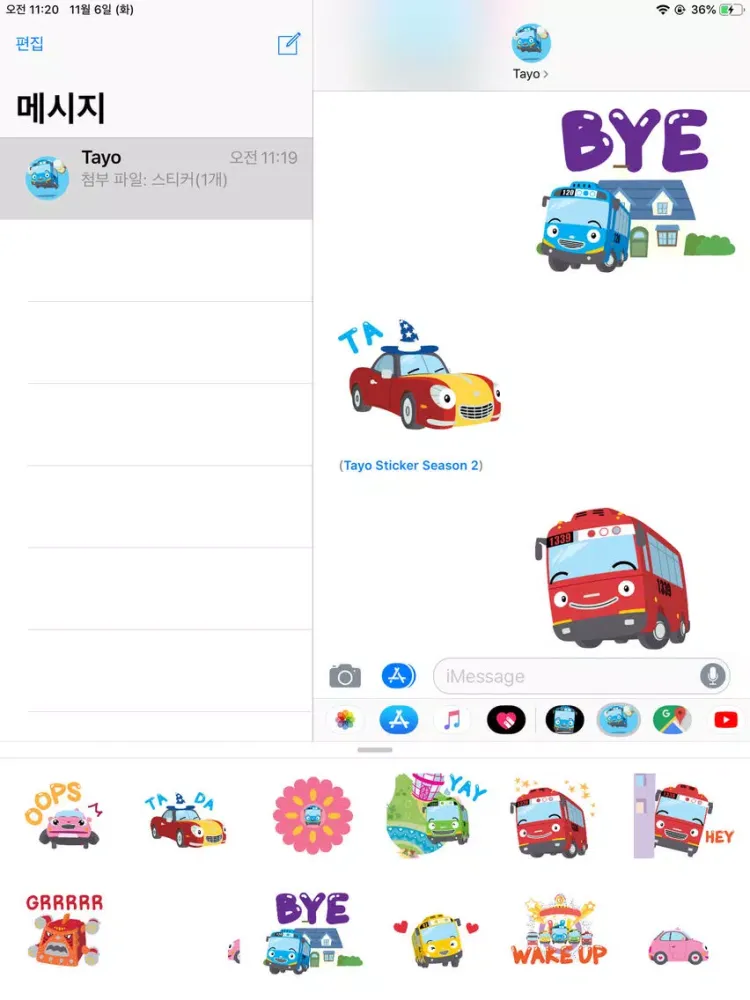
Task: Focus the iMessage text field
Action: point(565,676)
